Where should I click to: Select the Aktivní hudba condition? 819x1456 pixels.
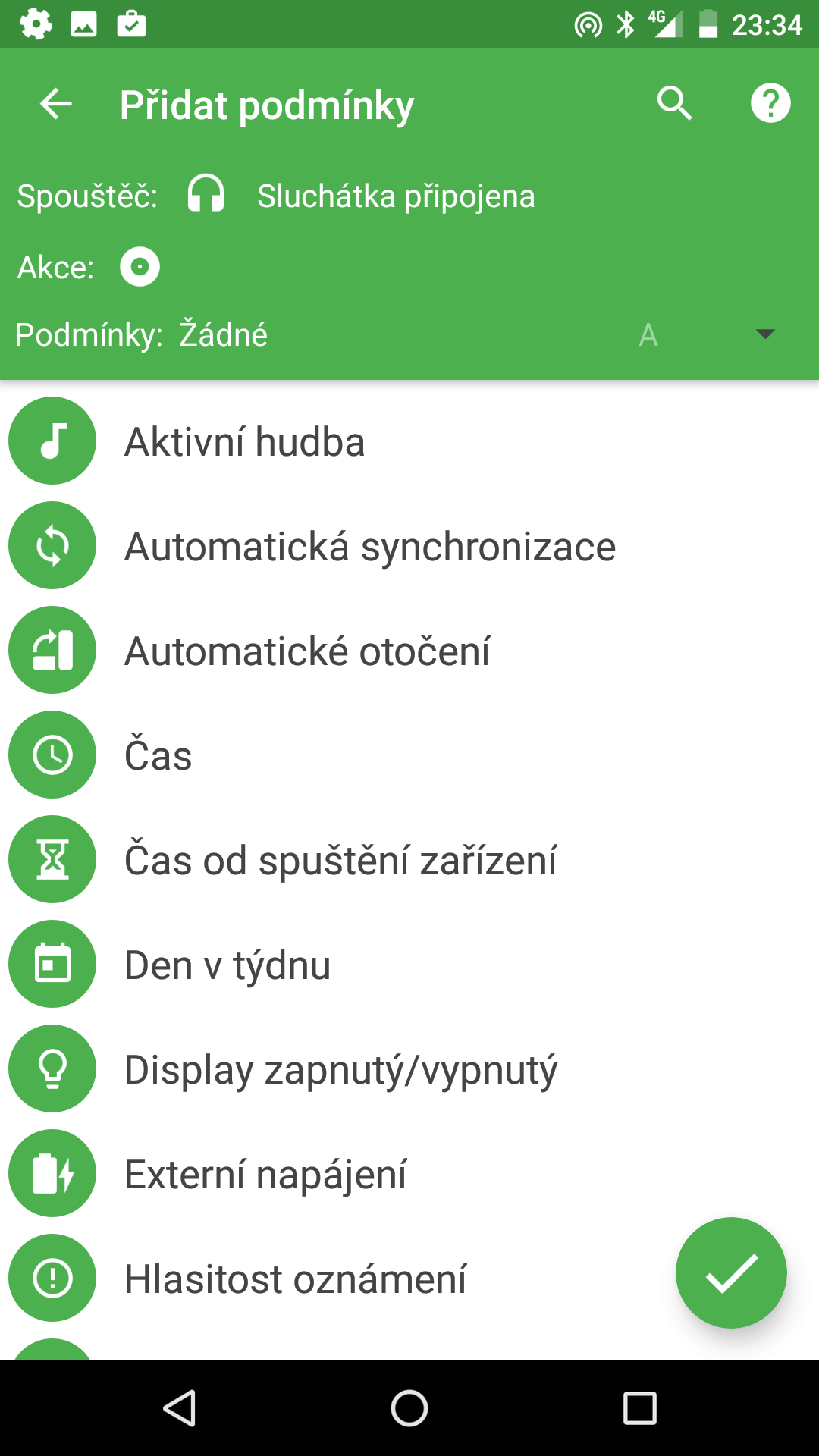409,441
